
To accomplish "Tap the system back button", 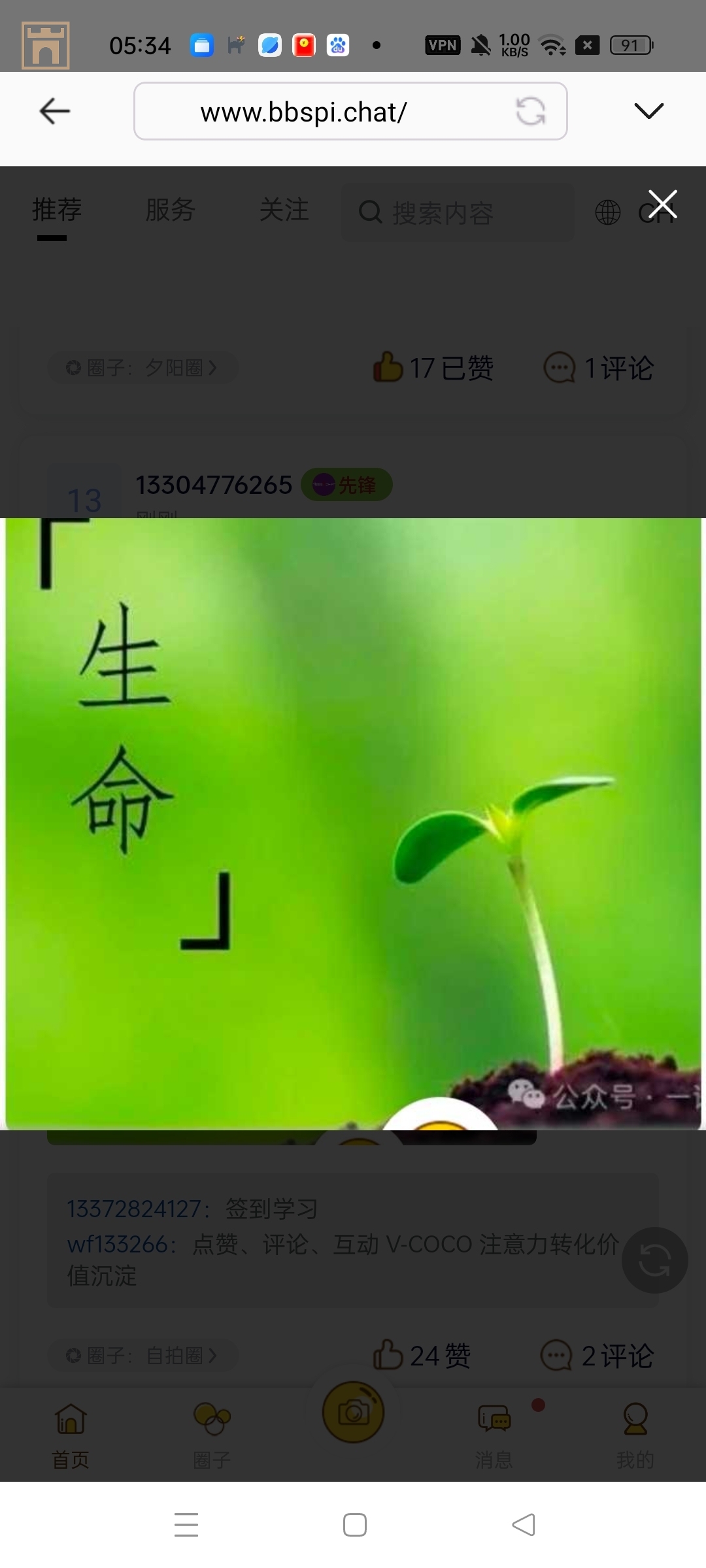I will point(524,1525).
